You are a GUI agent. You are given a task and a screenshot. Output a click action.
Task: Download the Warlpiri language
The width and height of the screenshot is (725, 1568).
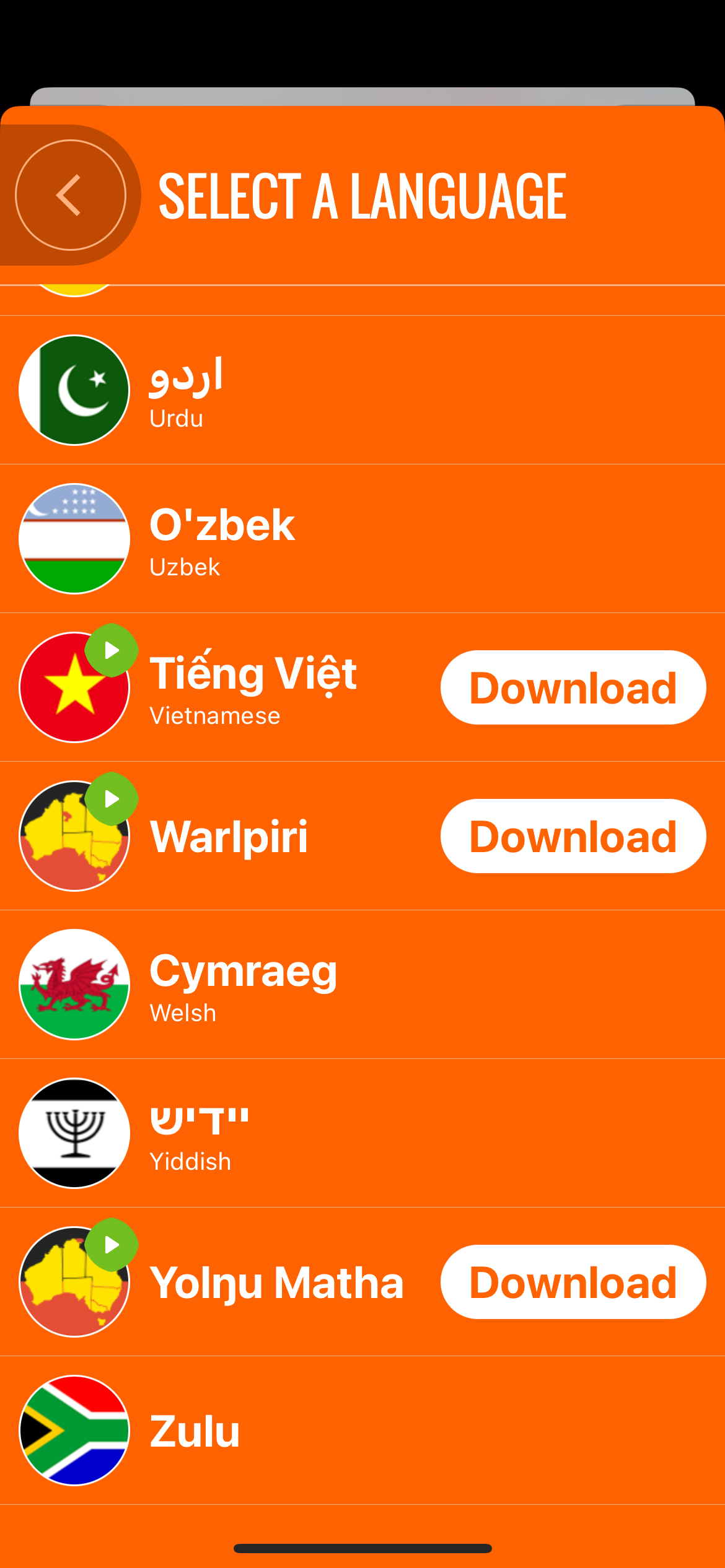[x=573, y=836]
